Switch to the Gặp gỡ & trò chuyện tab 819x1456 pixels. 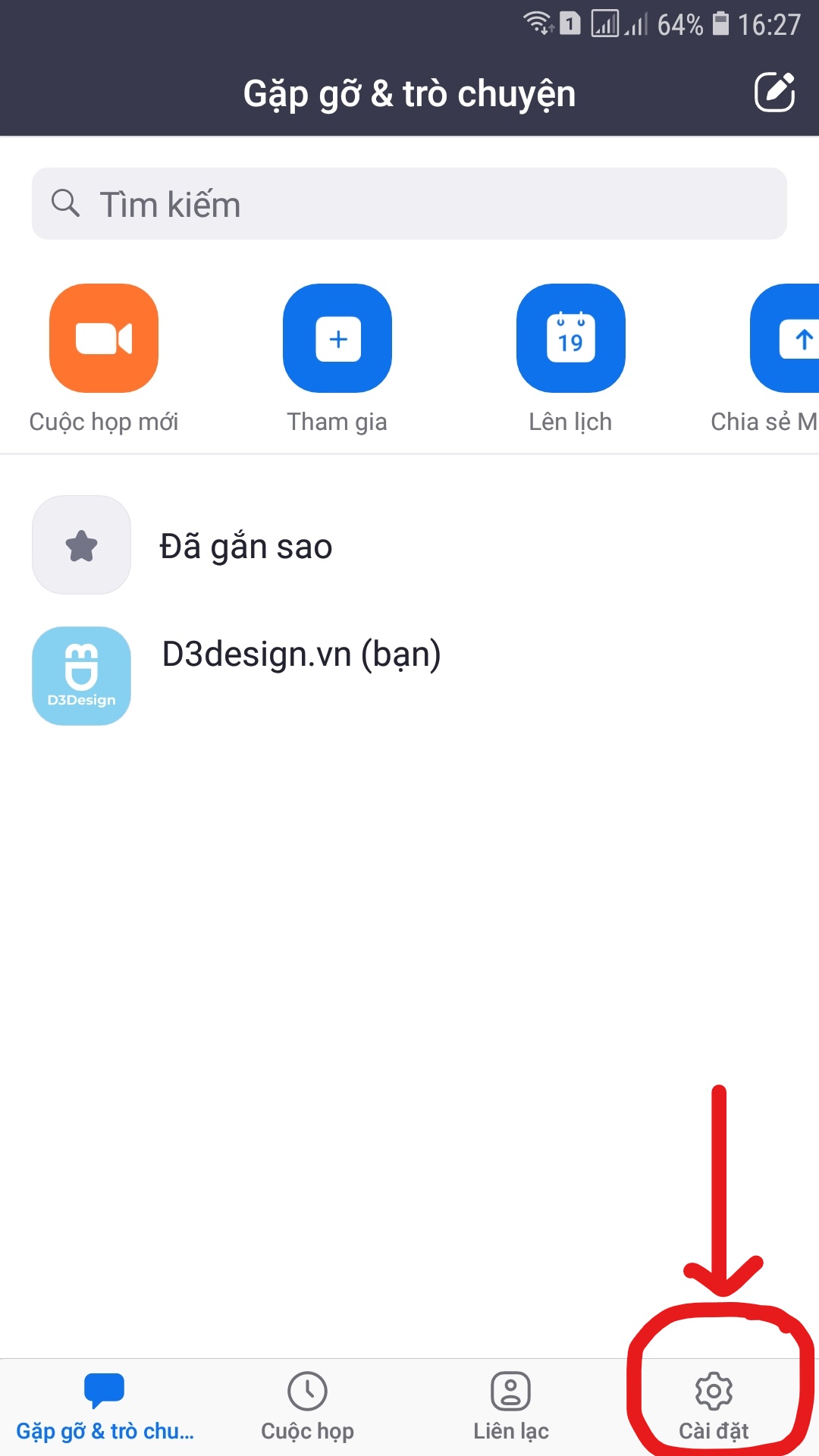(x=104, y=1407)
